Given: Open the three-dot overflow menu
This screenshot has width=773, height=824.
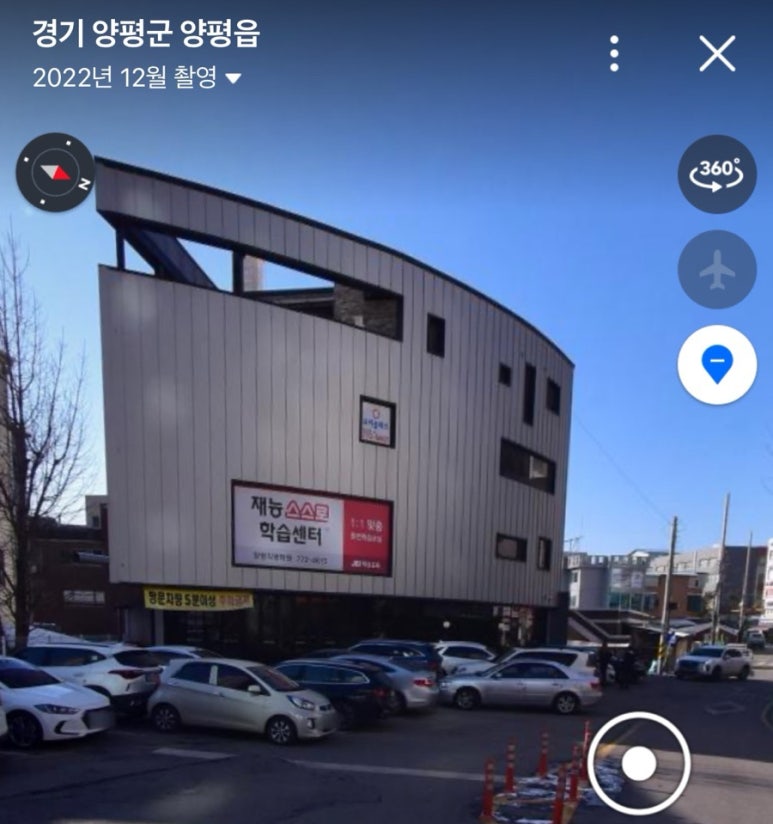Looking at the screenshot, I should [x=614, y=53].
